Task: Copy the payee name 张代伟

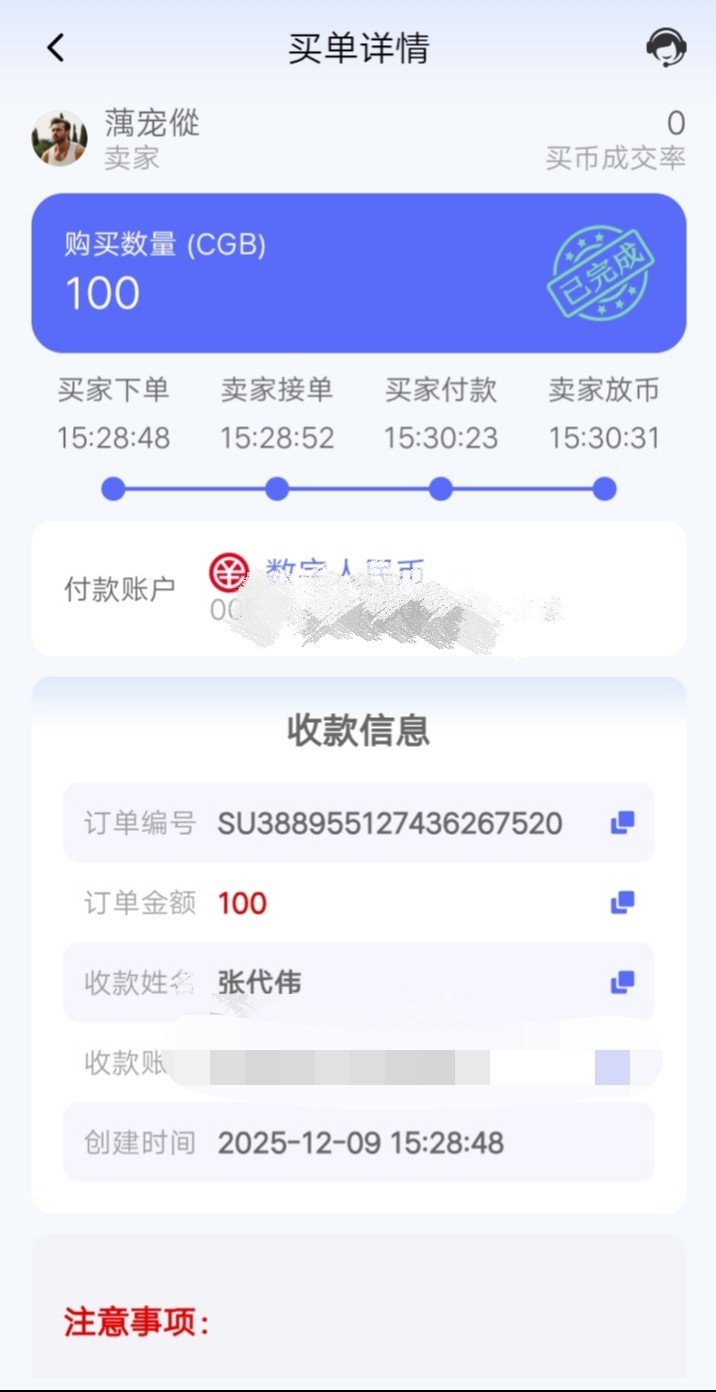Action: tap(622, 983)
